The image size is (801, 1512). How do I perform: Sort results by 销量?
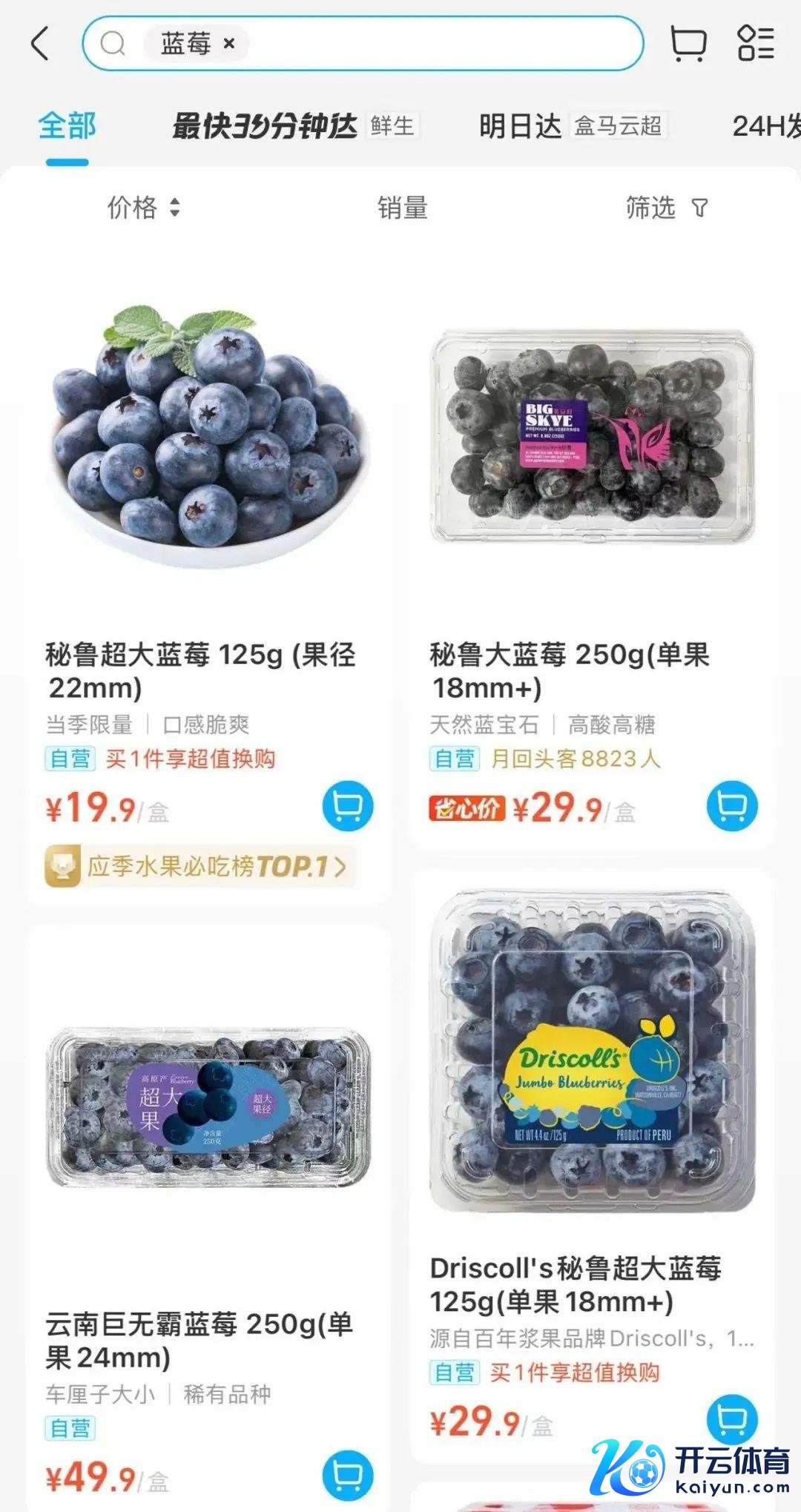403,208
